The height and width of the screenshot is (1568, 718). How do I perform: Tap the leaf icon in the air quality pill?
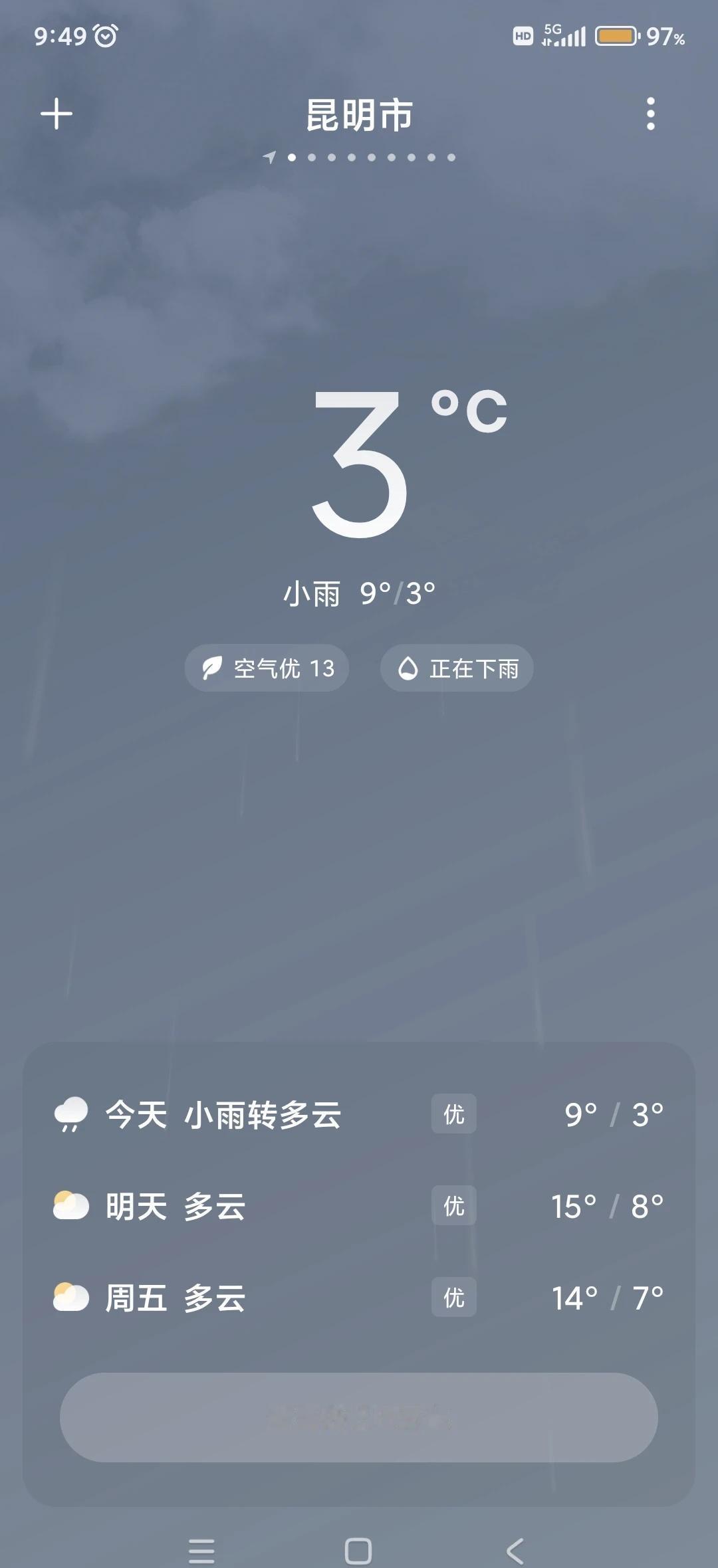pos(211,668)
